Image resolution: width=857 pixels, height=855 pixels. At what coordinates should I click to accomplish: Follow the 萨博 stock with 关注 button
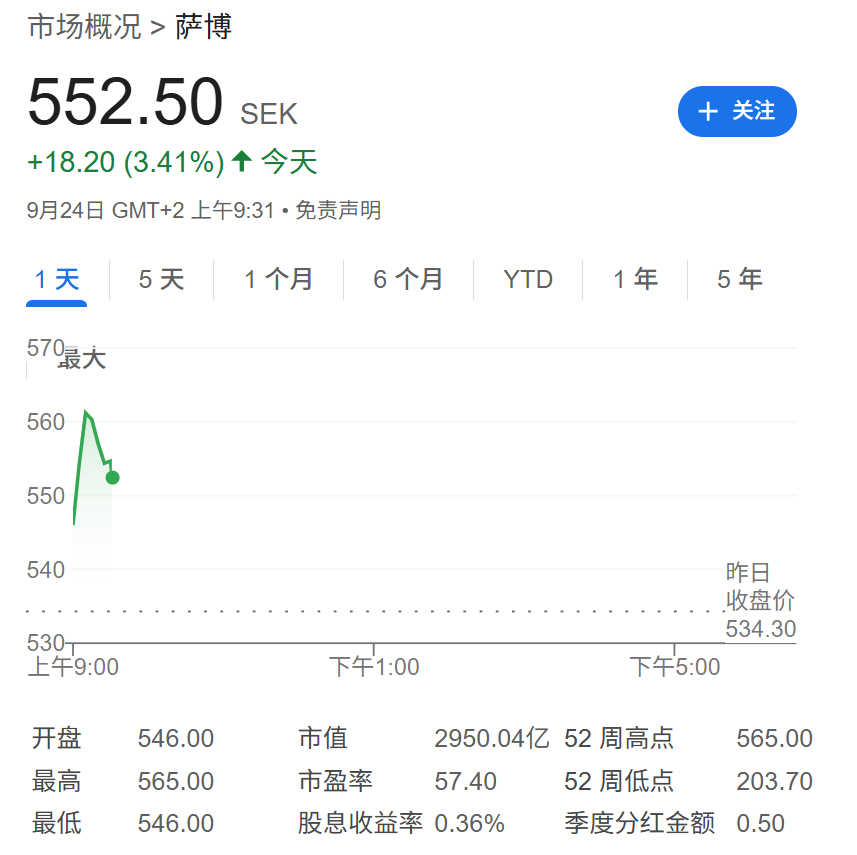point(737,111)
